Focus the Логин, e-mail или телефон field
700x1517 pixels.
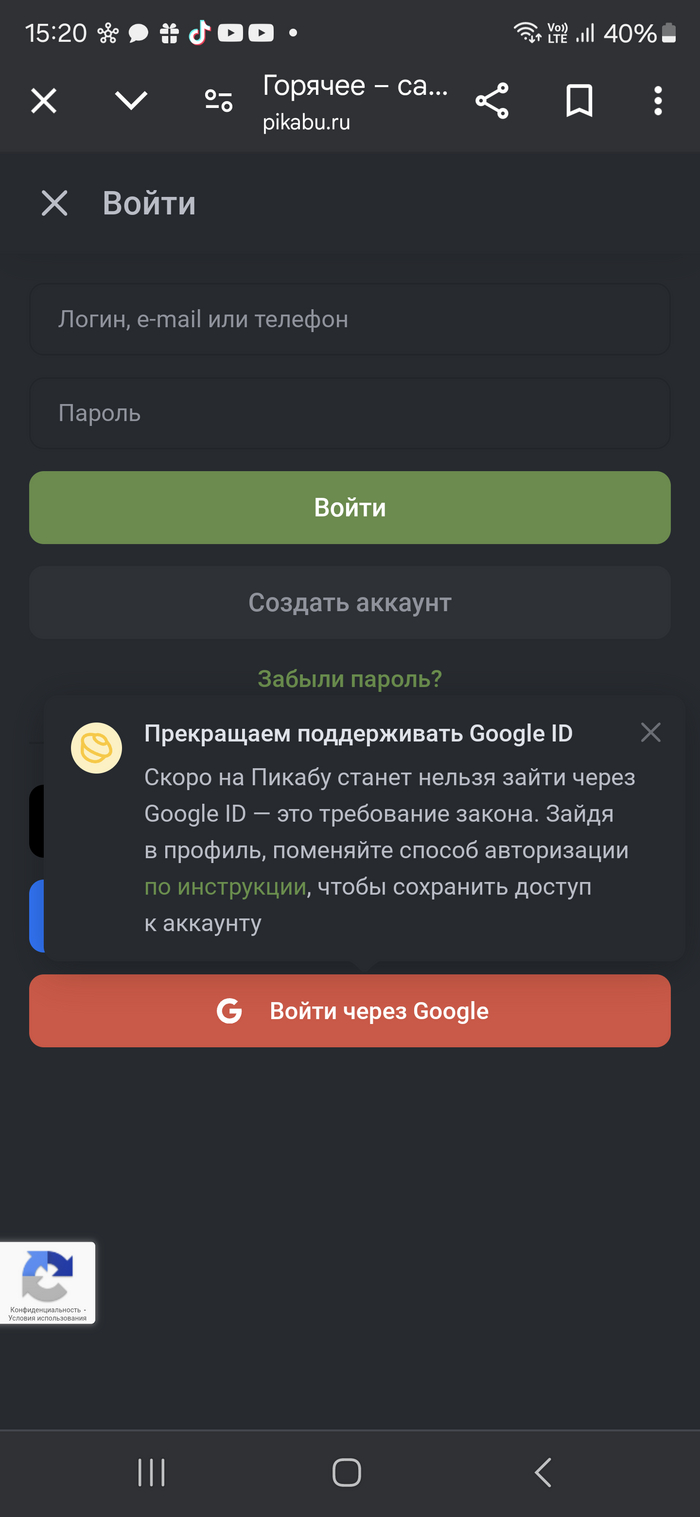[x=350, y=319]
